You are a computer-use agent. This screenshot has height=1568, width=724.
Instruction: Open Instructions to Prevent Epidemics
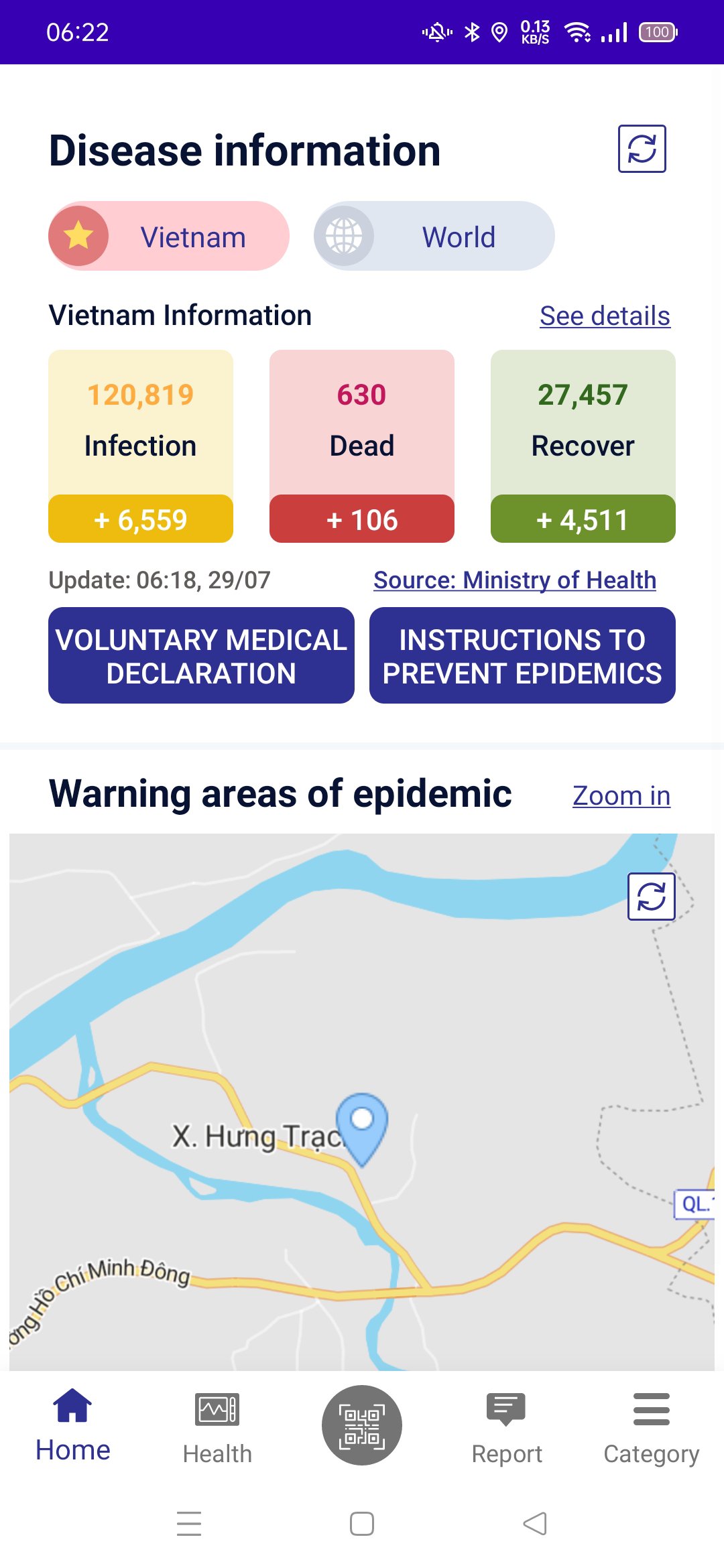522,655
